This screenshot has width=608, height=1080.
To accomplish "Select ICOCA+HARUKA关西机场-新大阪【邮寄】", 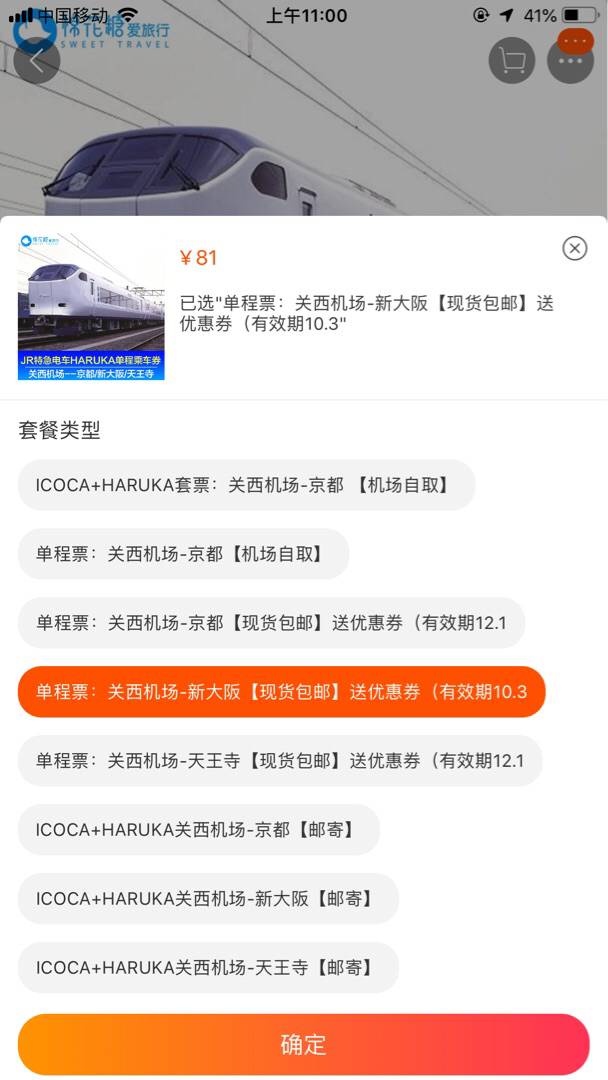I will click(208, 898).
